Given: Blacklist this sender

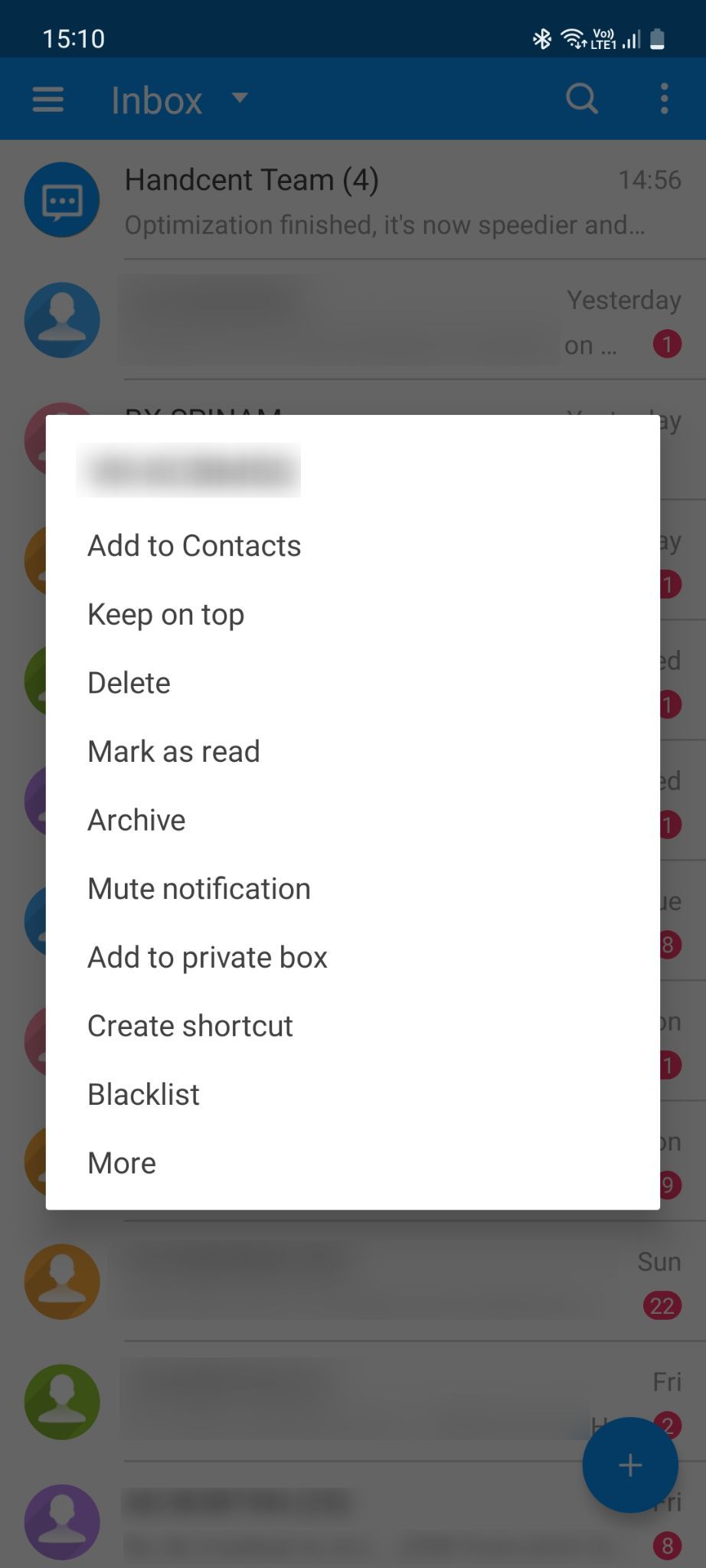Looking at the screenshot, I should tap(142, 1093).
